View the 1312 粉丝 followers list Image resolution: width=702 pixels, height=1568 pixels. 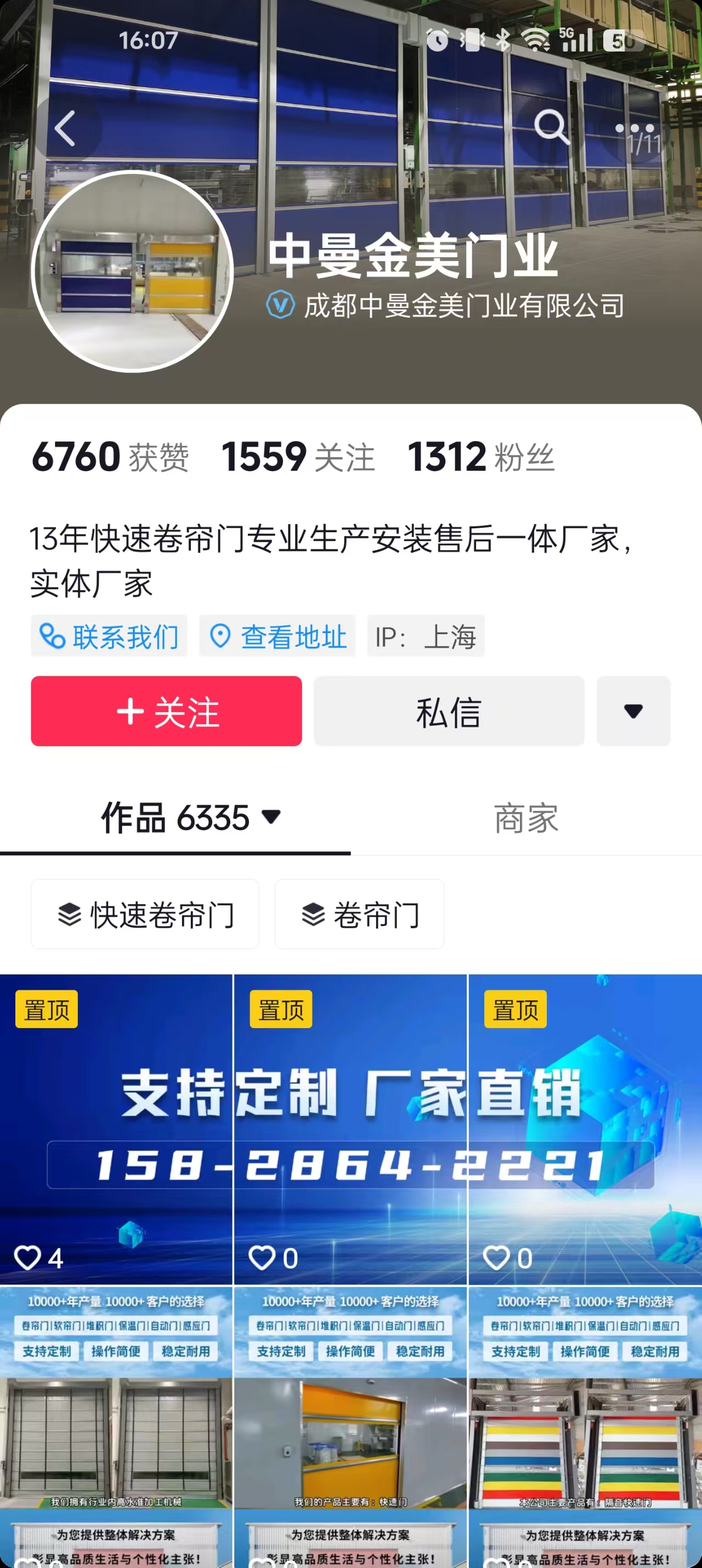[480, 457]
